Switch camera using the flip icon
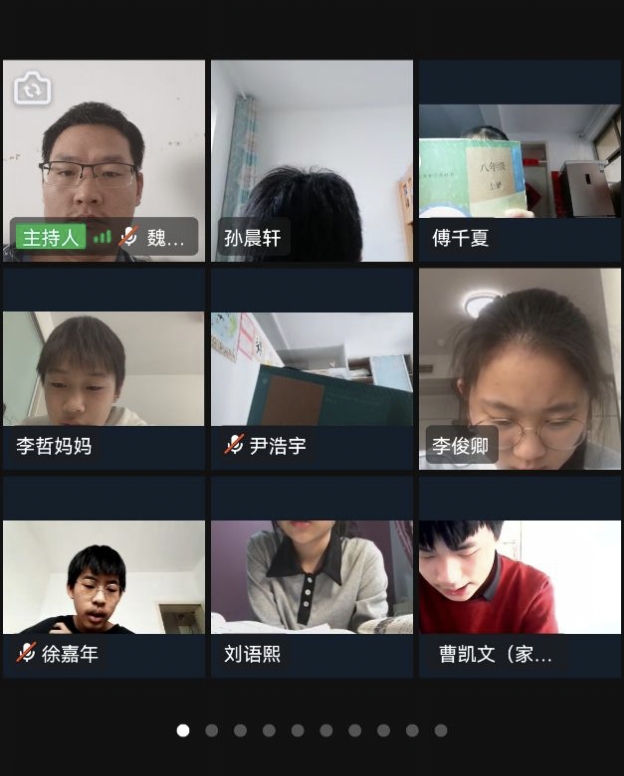The height and width of the screenshot is (776, 624). point(32,89)
